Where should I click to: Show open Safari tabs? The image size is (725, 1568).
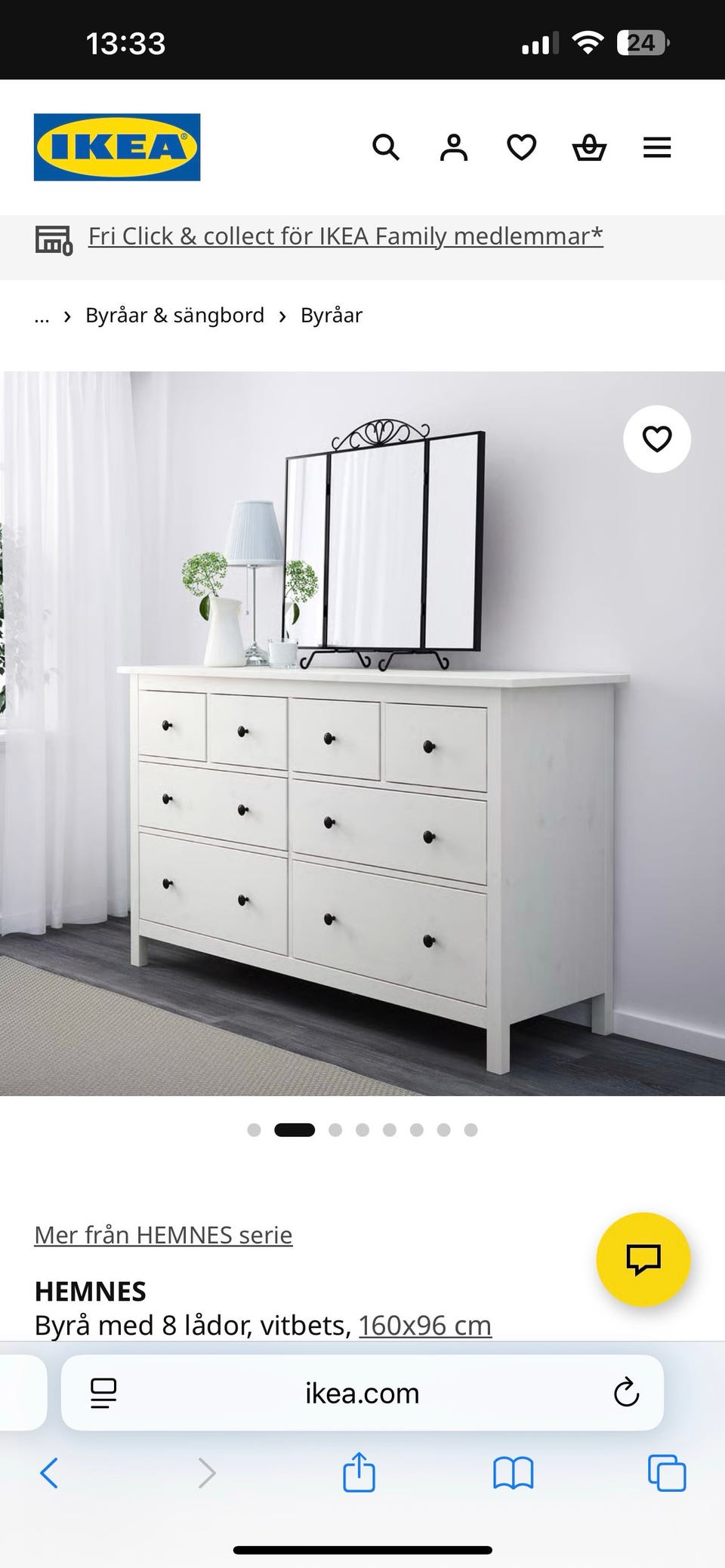[667, 1473]
